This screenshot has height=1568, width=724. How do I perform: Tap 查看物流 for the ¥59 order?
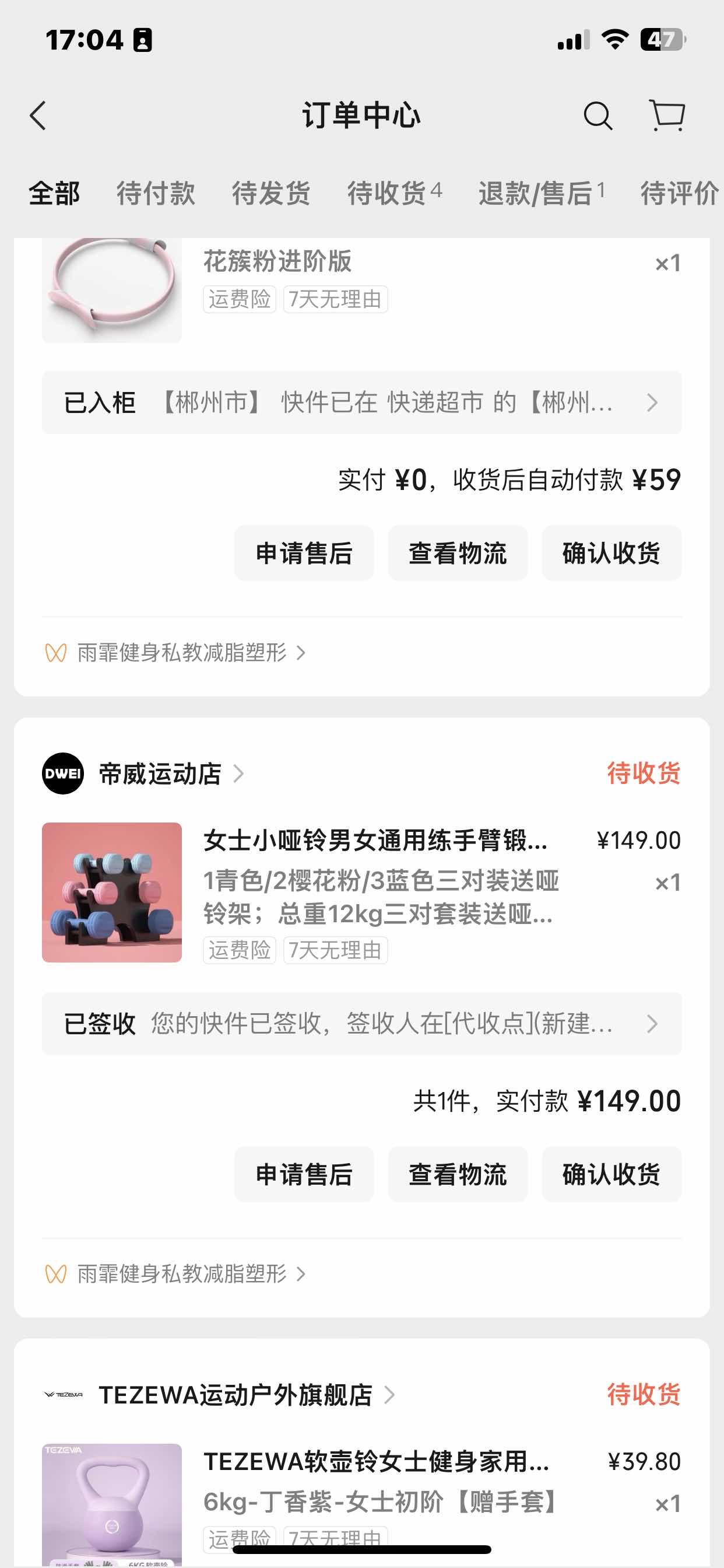458,554
